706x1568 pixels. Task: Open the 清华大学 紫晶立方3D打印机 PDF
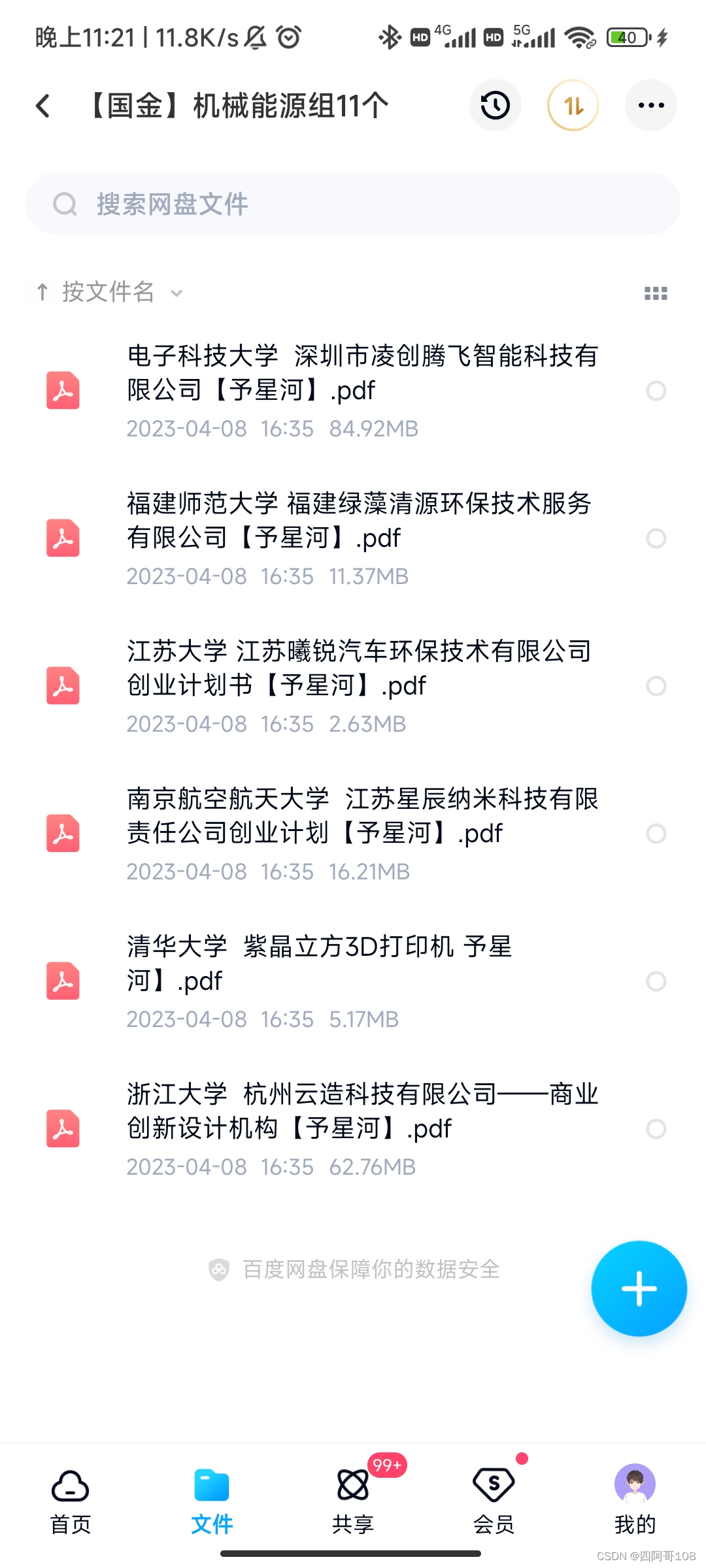(x=320, y=964)
